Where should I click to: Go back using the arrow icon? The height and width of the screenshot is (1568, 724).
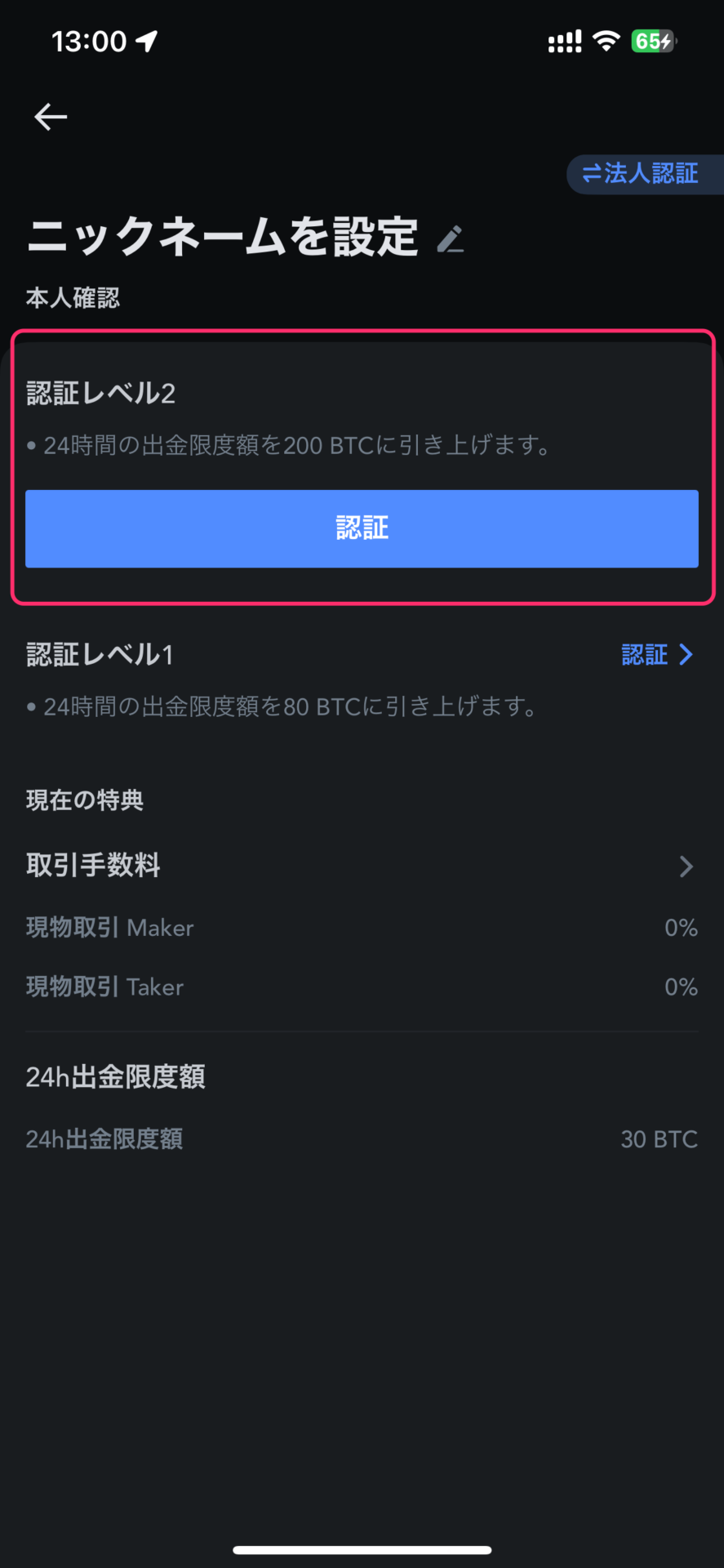point(51,117)
